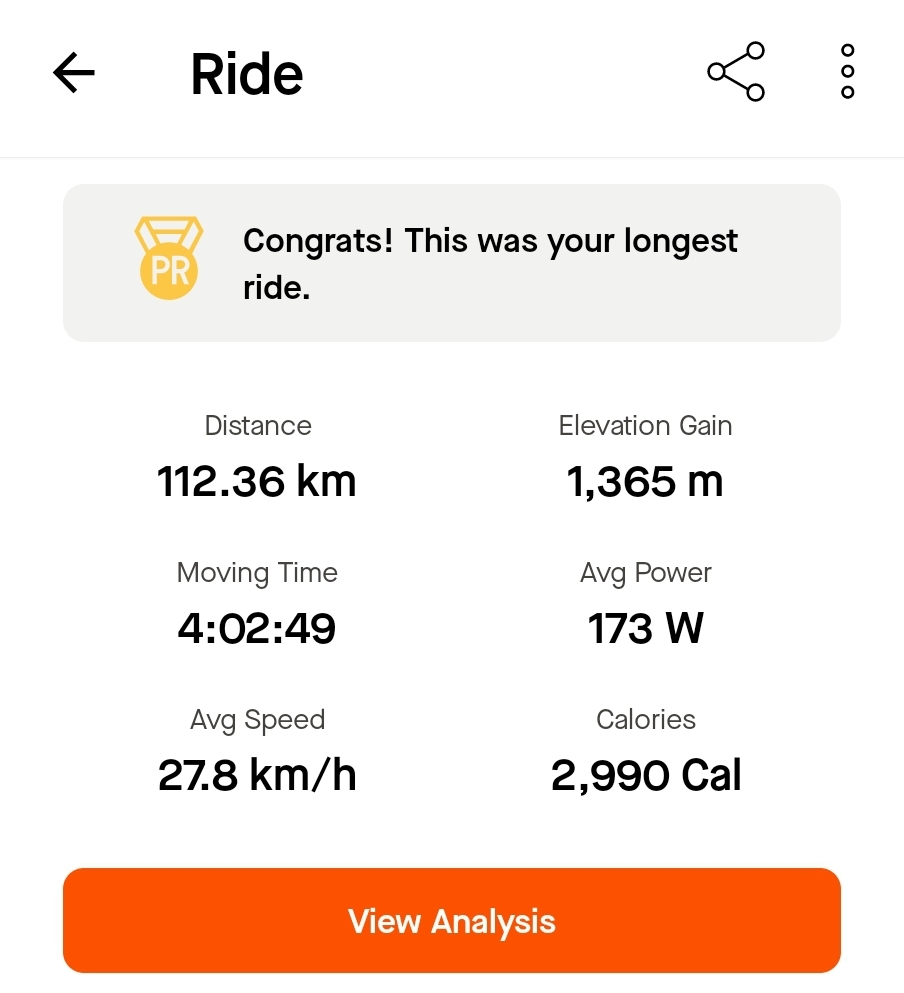
Task: Open the three-dot overflow menu
Action: (847, 72)
